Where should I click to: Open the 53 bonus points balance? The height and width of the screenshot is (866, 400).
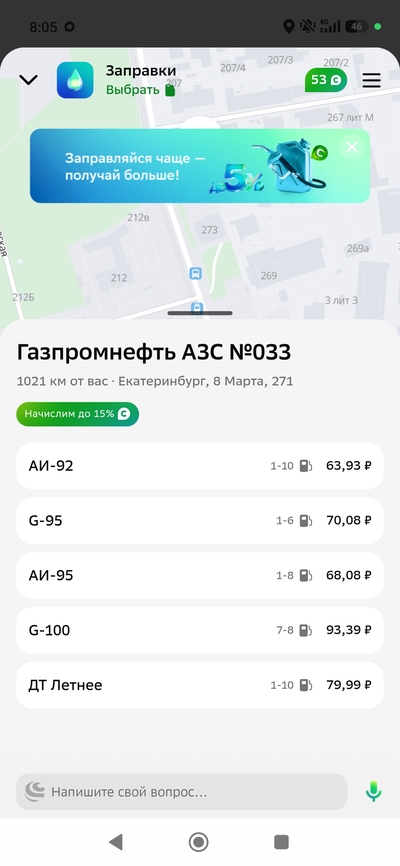(x=326, y=81)
